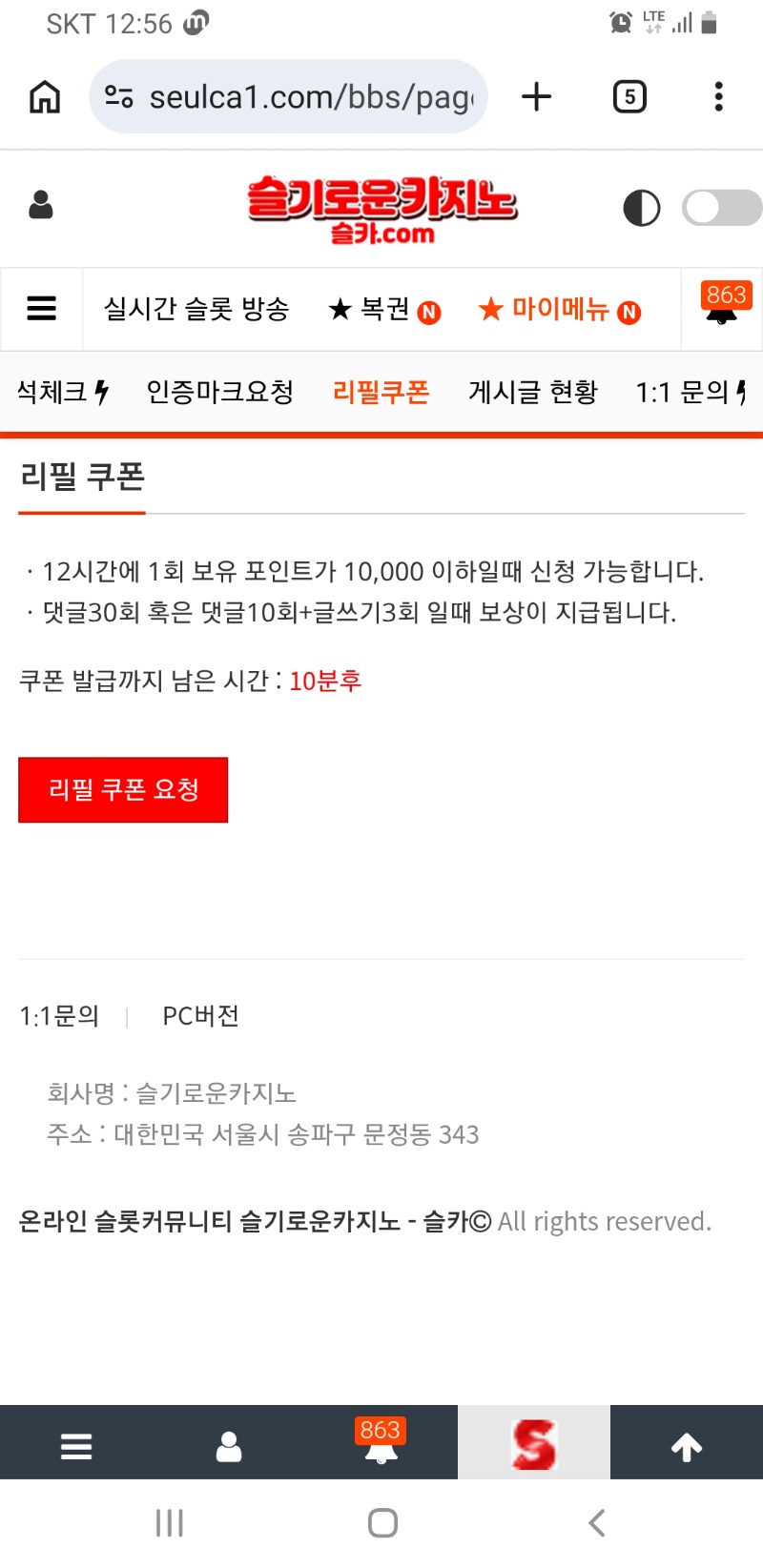Switch to 인증마크요청 tab
Screen dimensions: 763x1568
tap(220, 392)
